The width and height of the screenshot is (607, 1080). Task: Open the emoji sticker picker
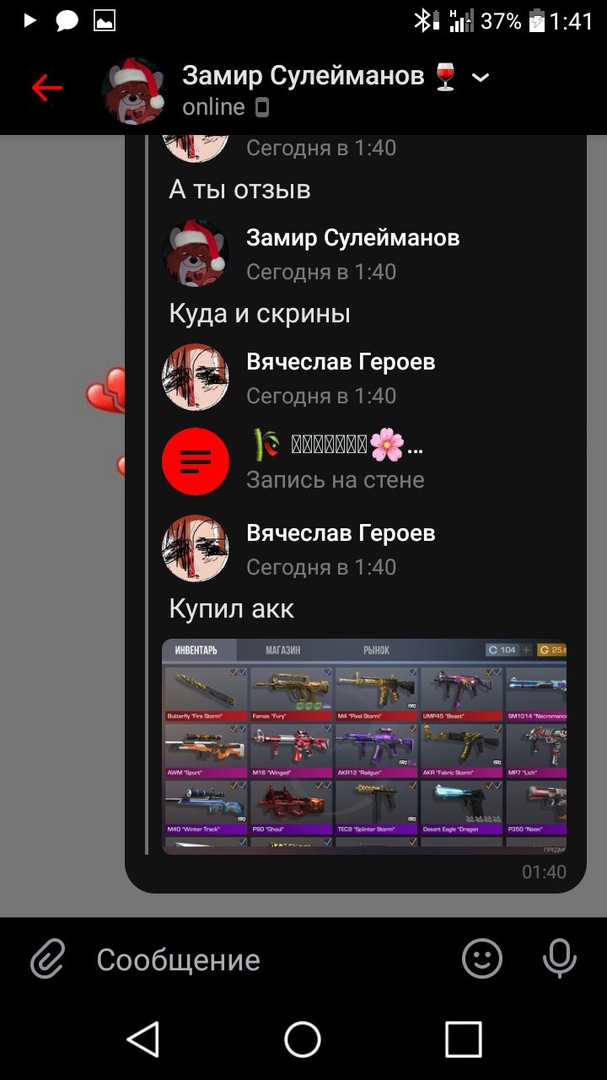(482, 959)
